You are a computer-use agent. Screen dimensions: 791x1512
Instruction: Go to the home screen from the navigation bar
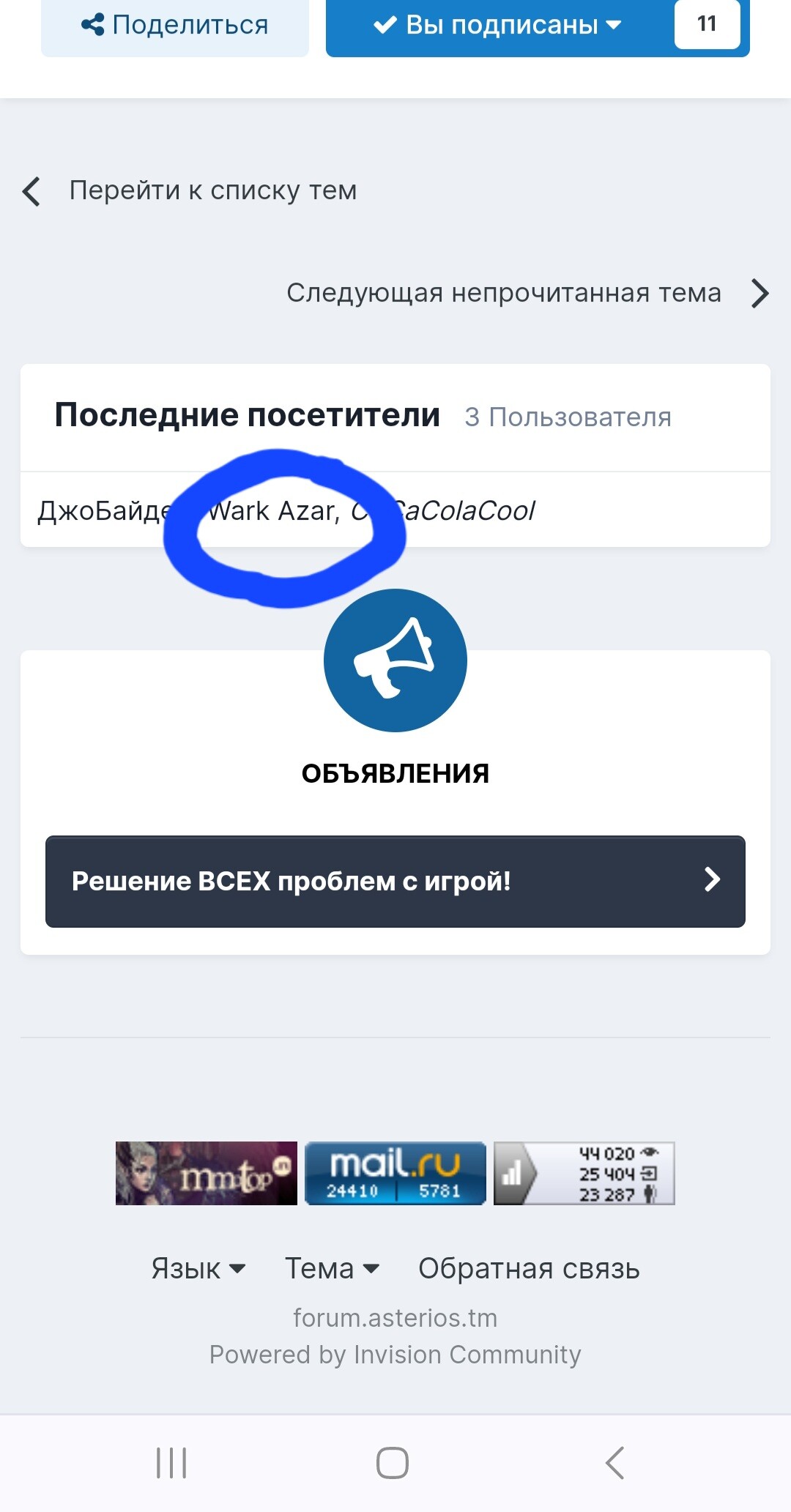pos(393,1463)
